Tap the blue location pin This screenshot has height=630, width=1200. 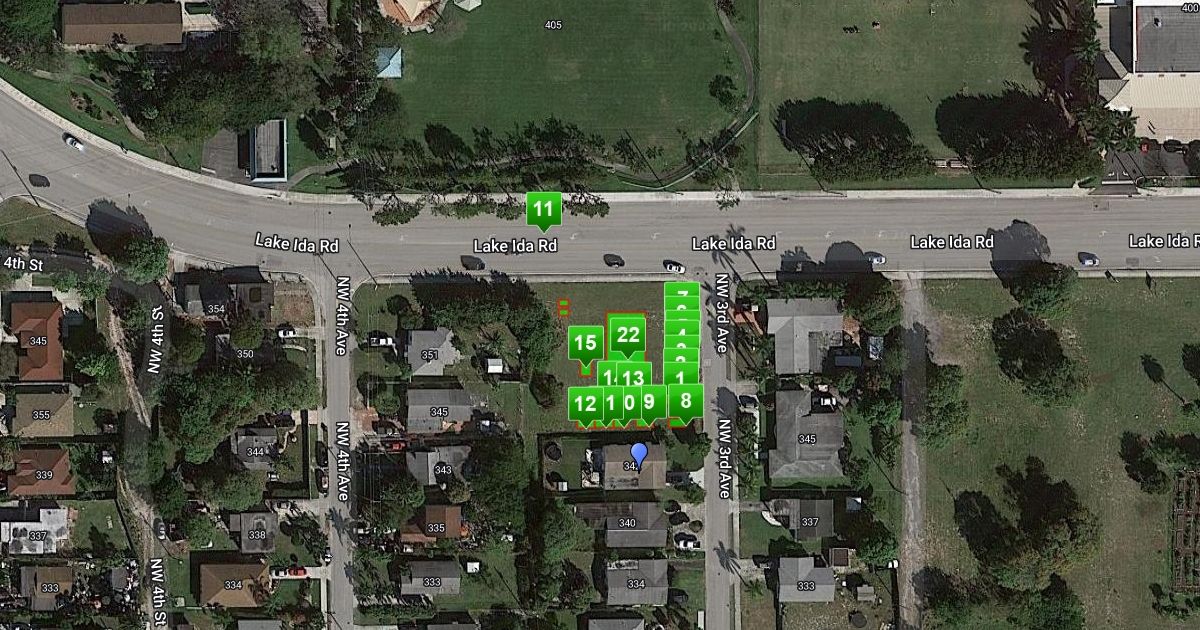tap(639, 452)
